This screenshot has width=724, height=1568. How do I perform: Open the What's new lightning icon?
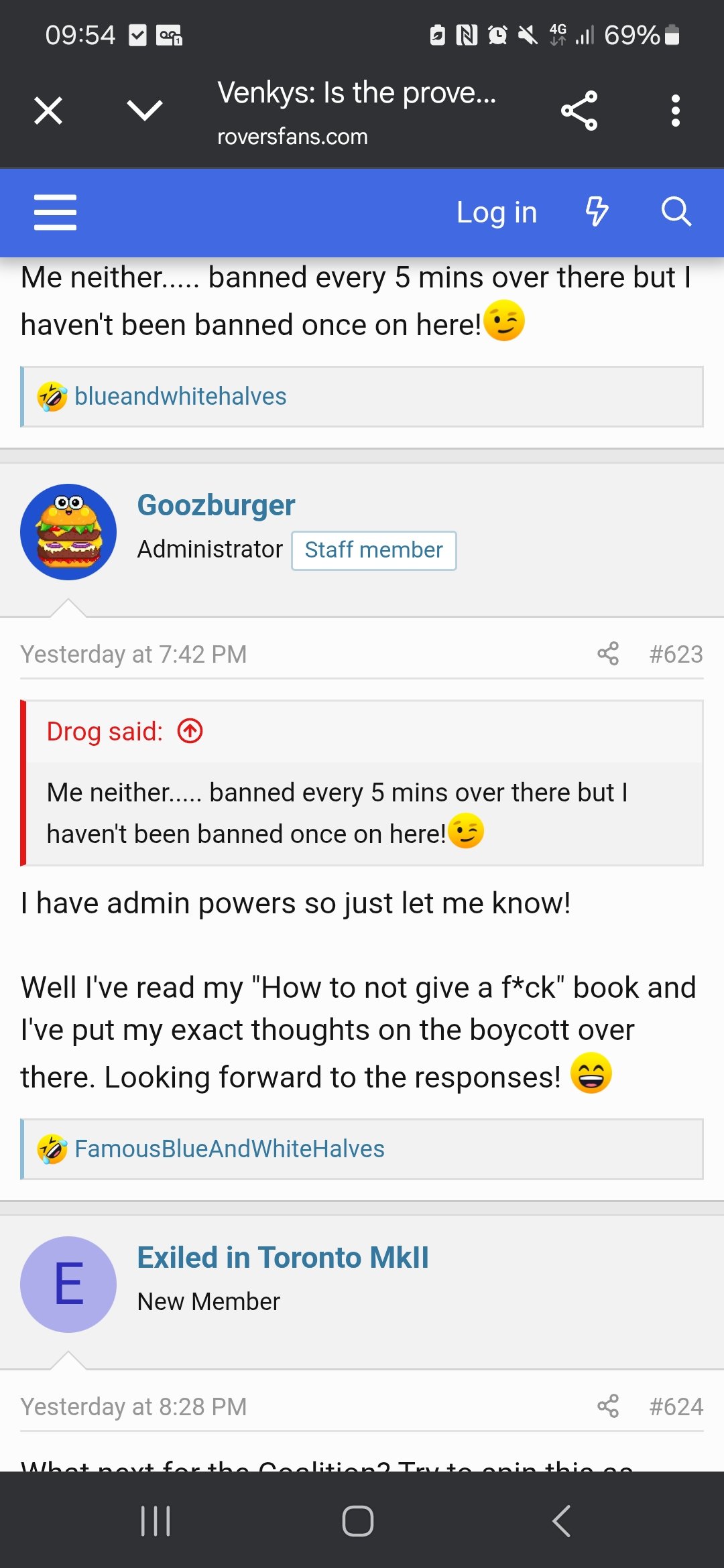pos(597,212)
